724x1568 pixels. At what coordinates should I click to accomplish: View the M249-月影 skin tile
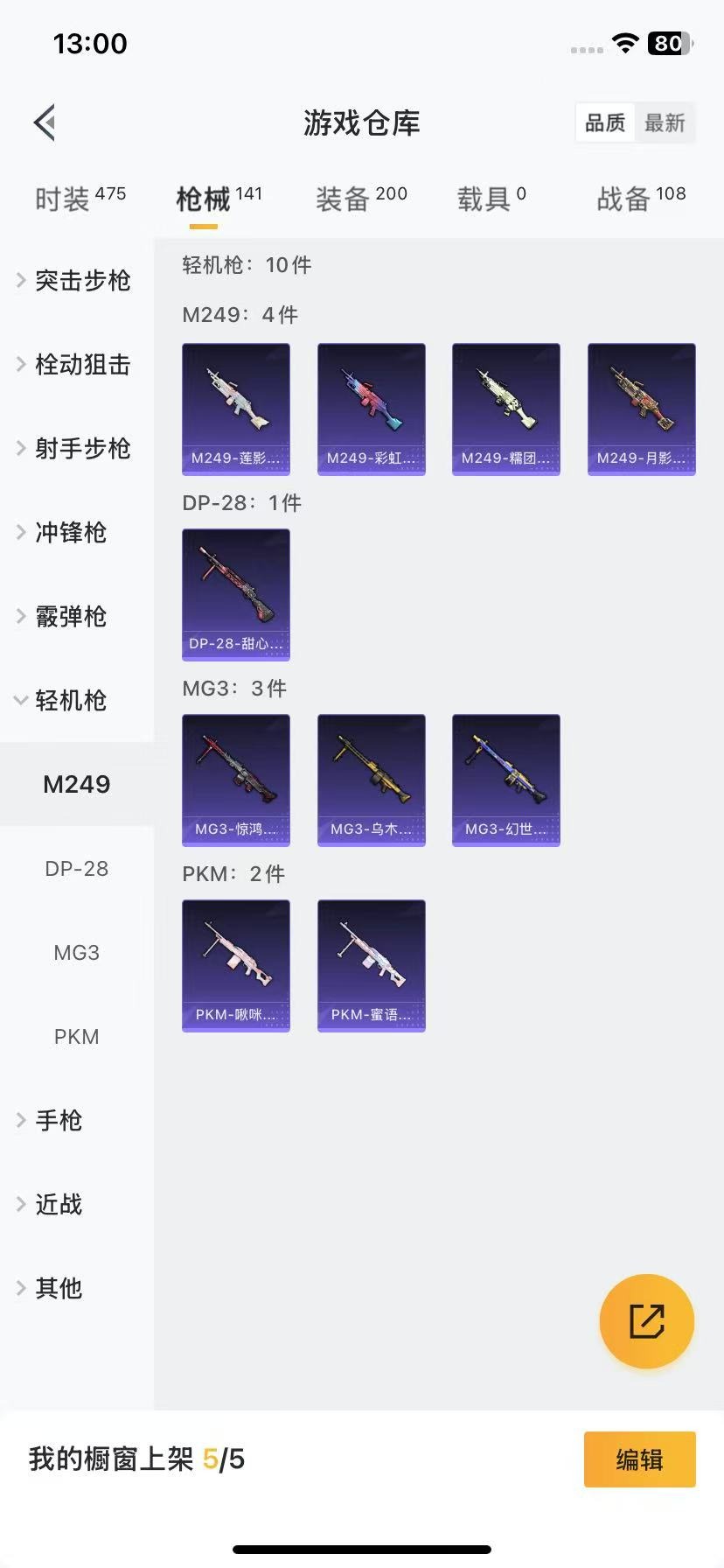641,409
